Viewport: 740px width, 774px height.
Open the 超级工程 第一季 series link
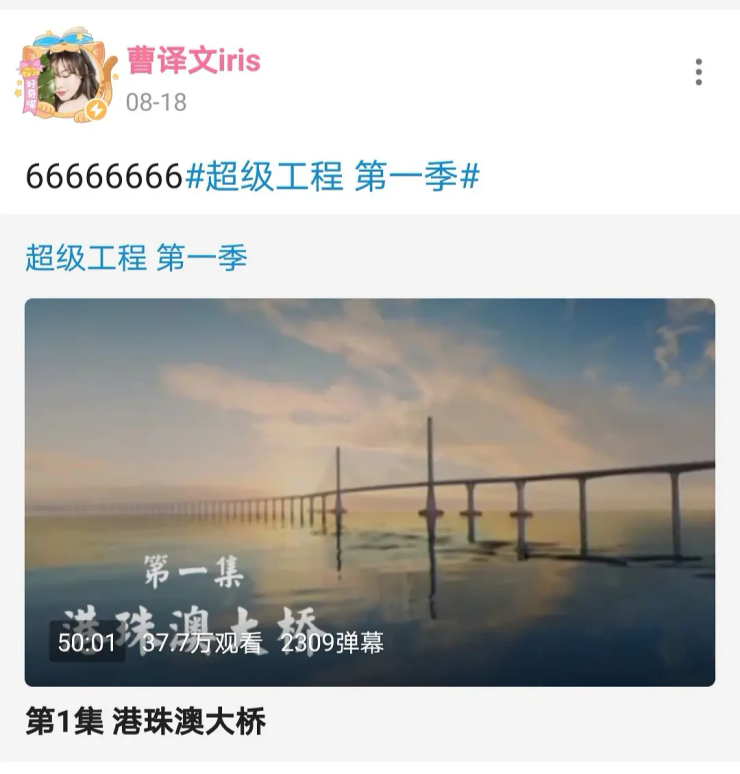[x=136, y=258]
